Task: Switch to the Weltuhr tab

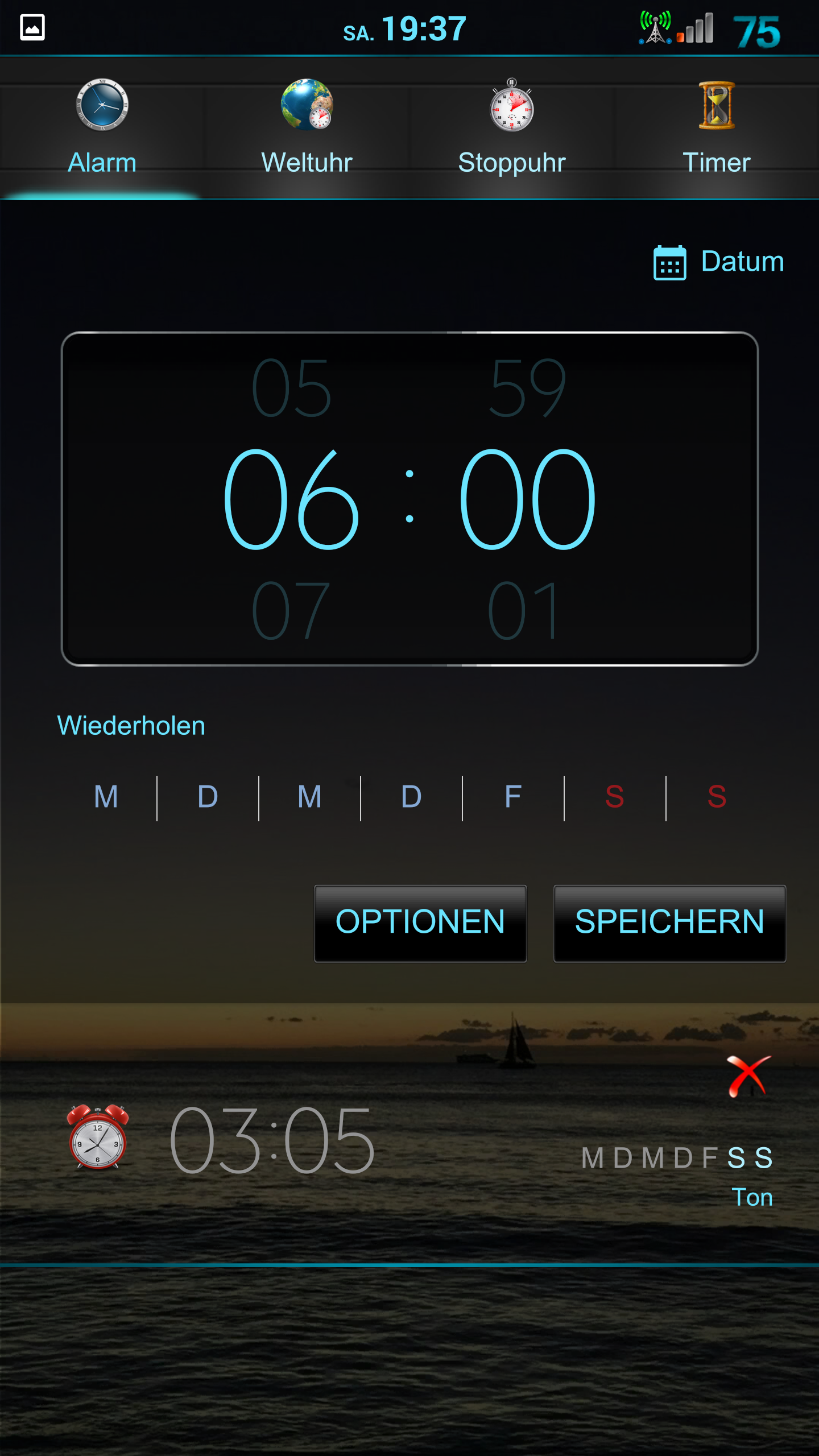Action: [x=307, y=128]
